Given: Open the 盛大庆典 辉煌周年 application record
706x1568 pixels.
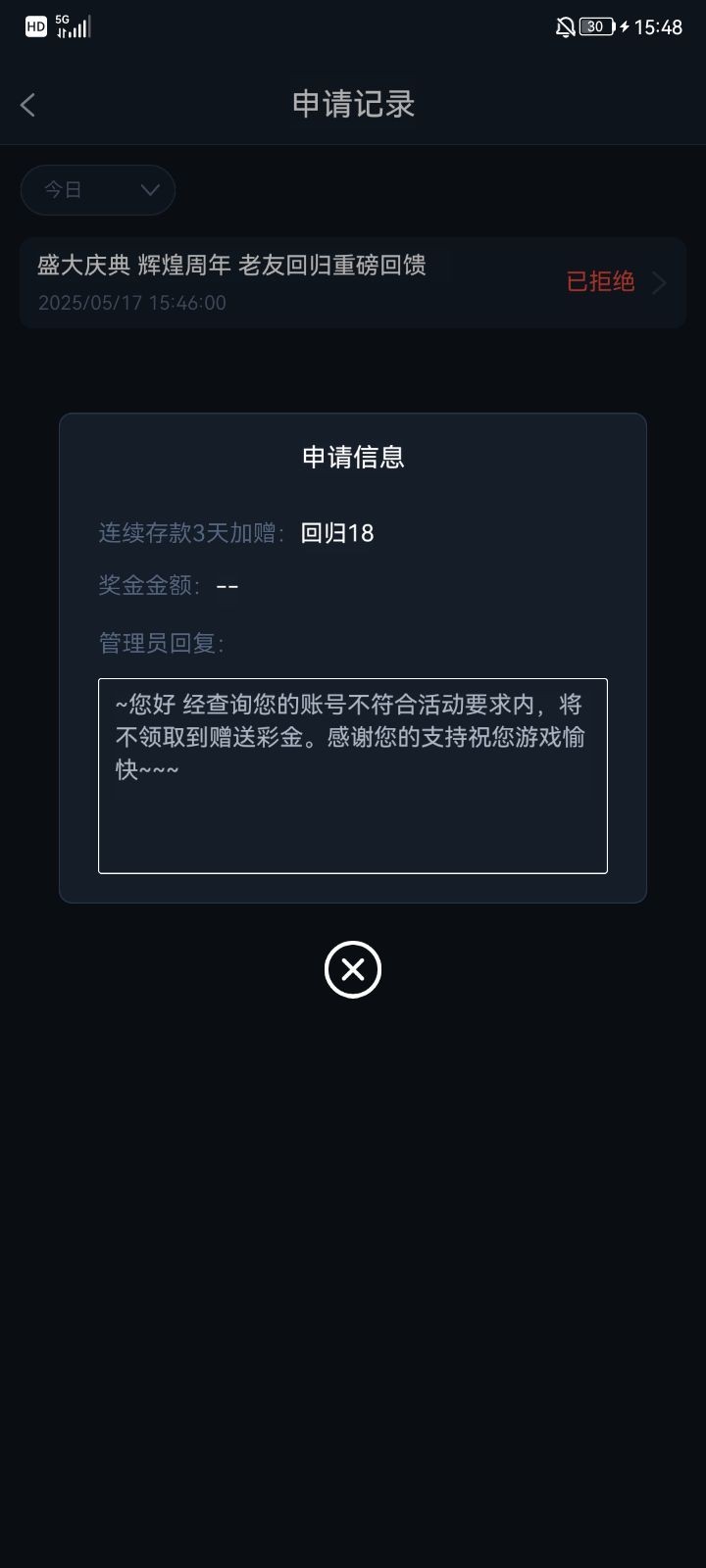Looking at the screenshot, I should (x=353, y=282).
